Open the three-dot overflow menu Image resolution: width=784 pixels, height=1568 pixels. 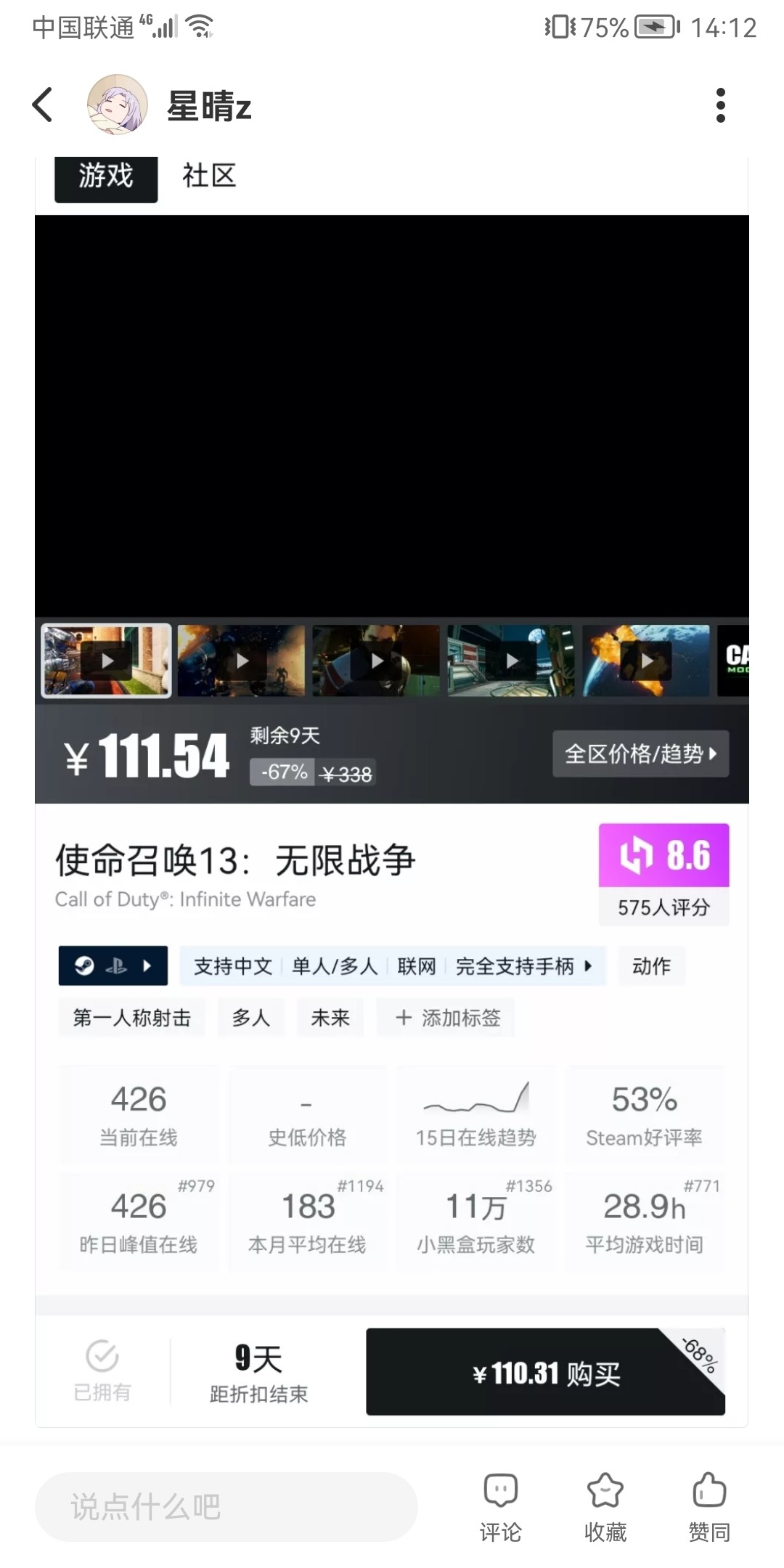720,105
